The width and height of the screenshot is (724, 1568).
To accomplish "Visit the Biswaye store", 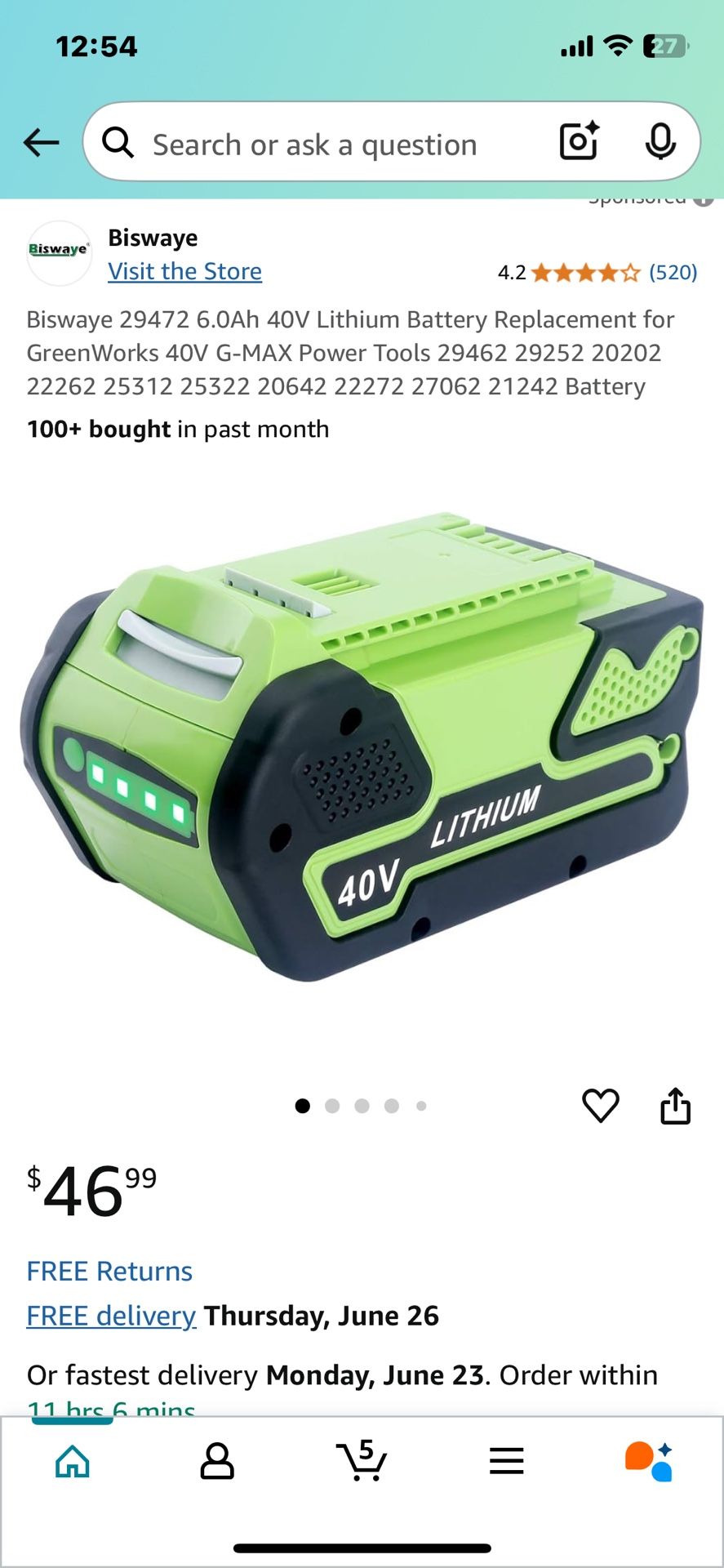I will [184, 271].
